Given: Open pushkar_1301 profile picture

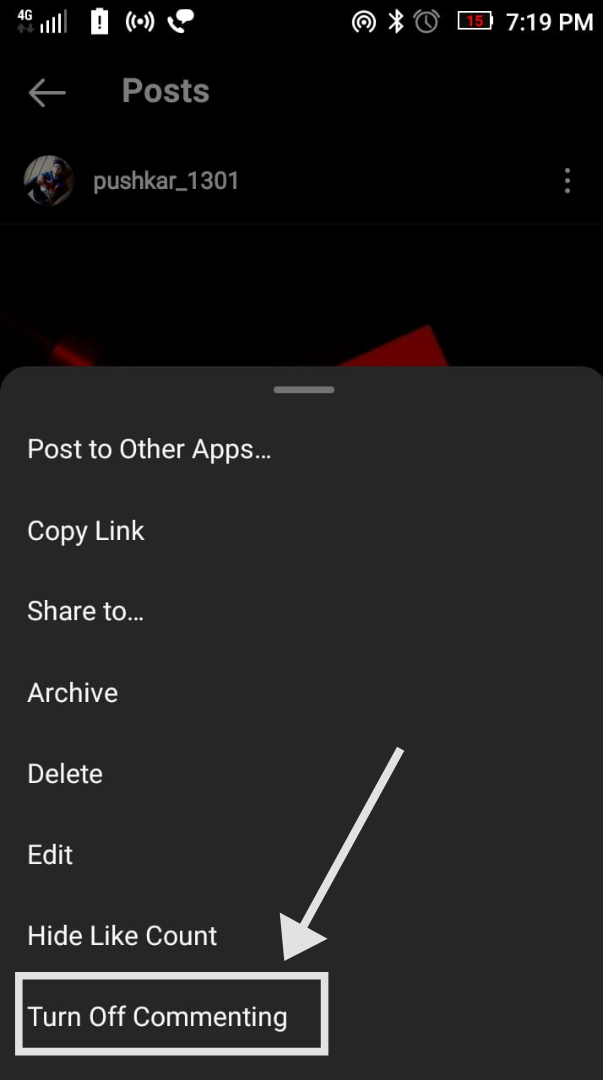Looking at the screenshot, I should tap(49, 181).
